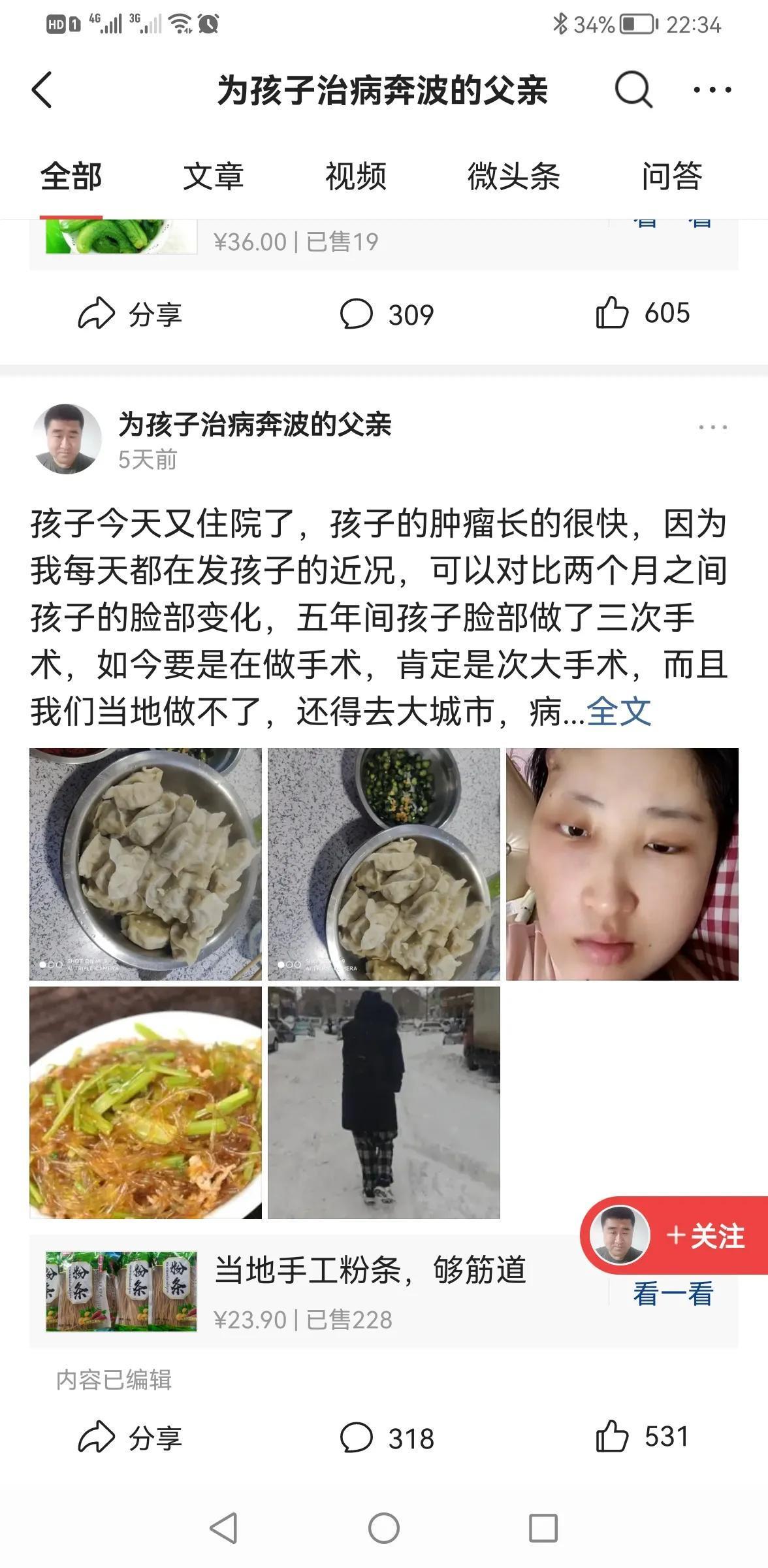Open the header overflow menu
This screenshot has width=768, height=1568.
click(x=712, y=90)
